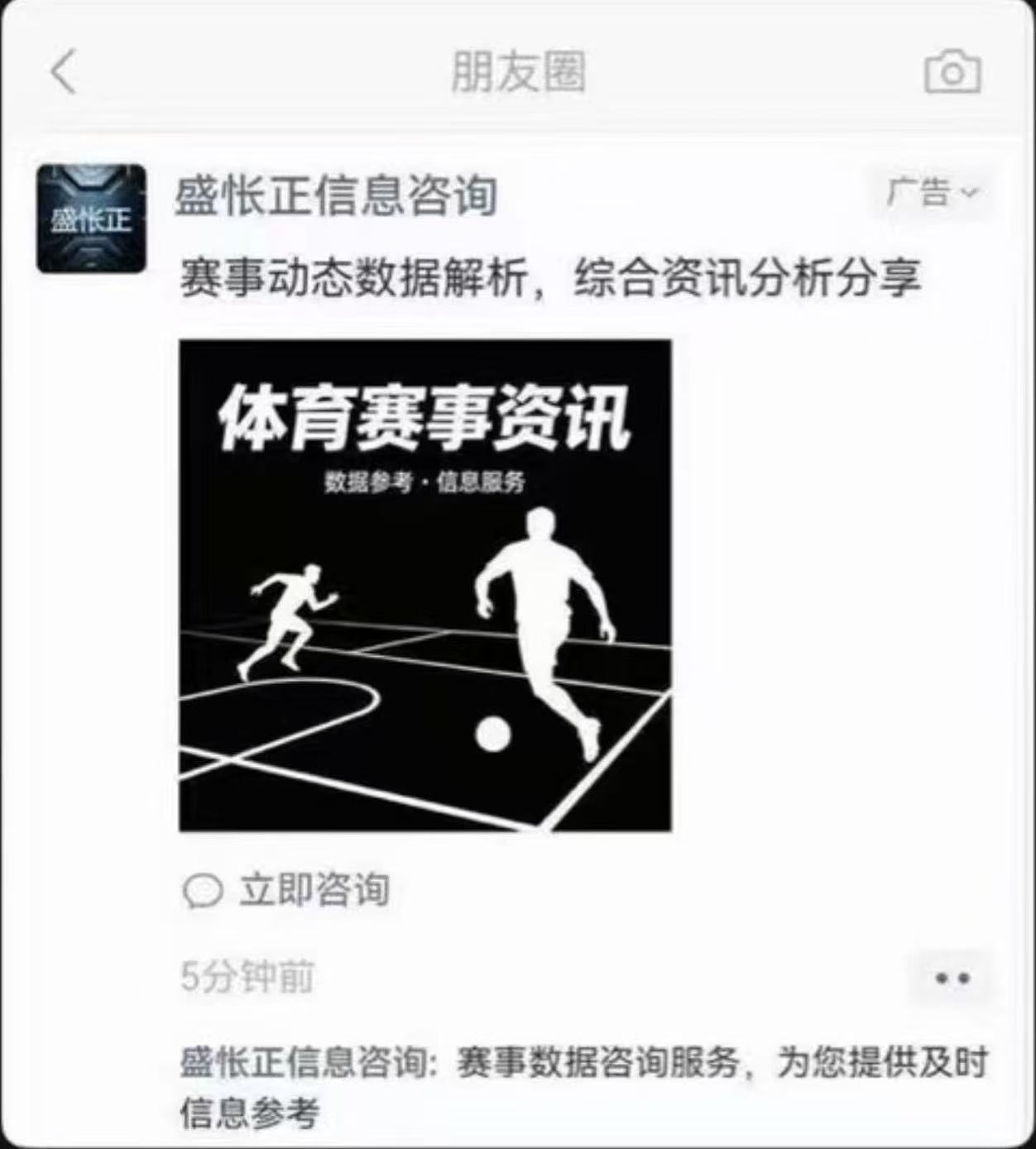The image size is (1036, 1149).
Task: Open the like and comment menu
Action: 952,979
